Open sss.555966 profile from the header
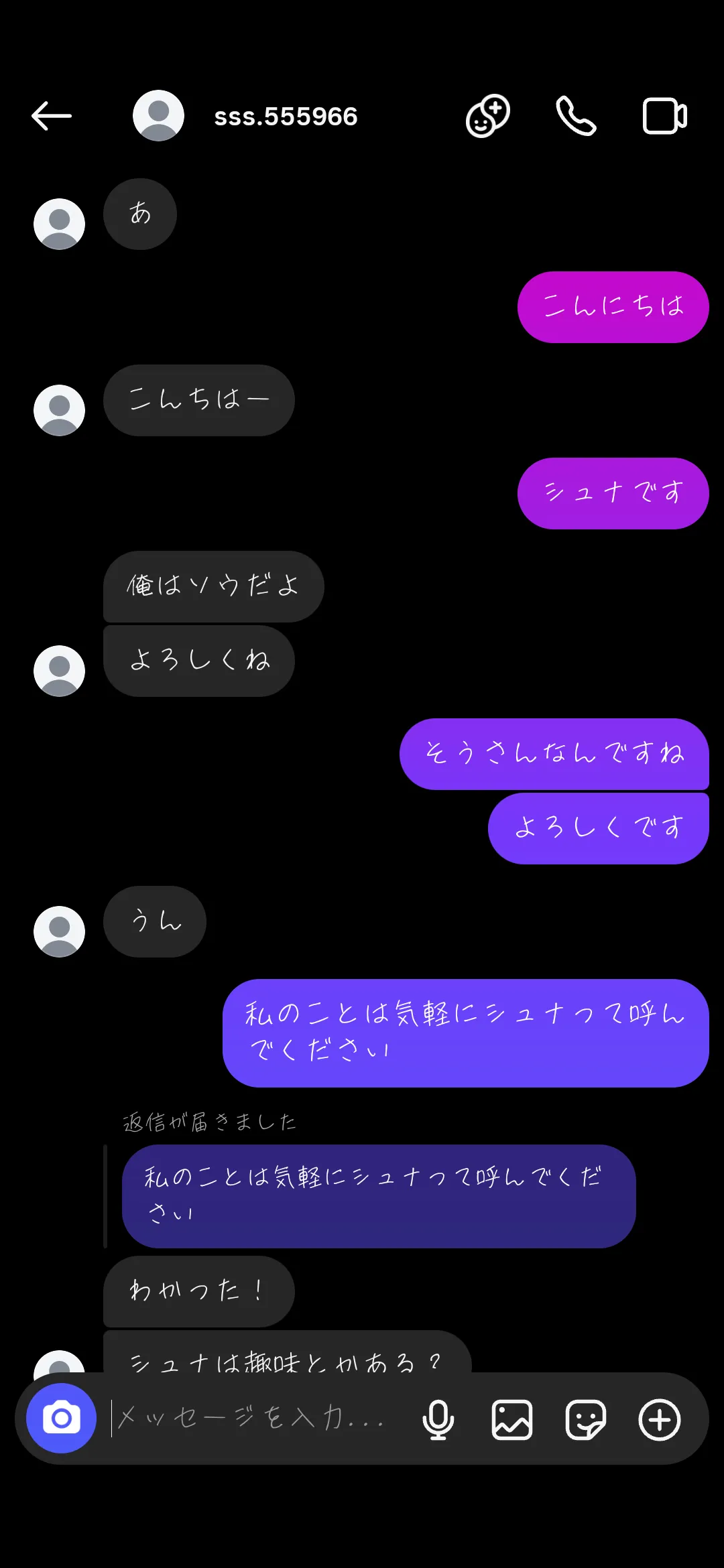The height and width of the screenshot is (1568, 724). pyautogui.click(x=286, y=117)
